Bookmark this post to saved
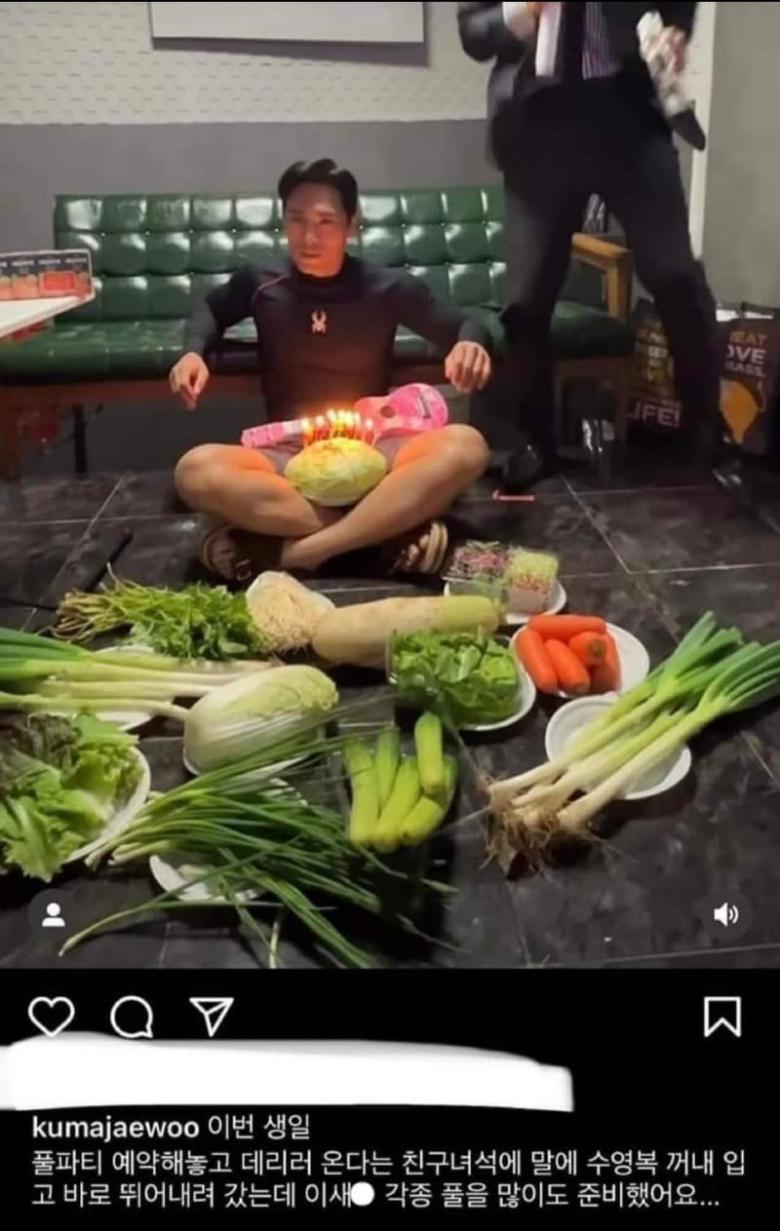Image resolution: width=780 pixels, height=1231 pixels. tap(722, 1016)
